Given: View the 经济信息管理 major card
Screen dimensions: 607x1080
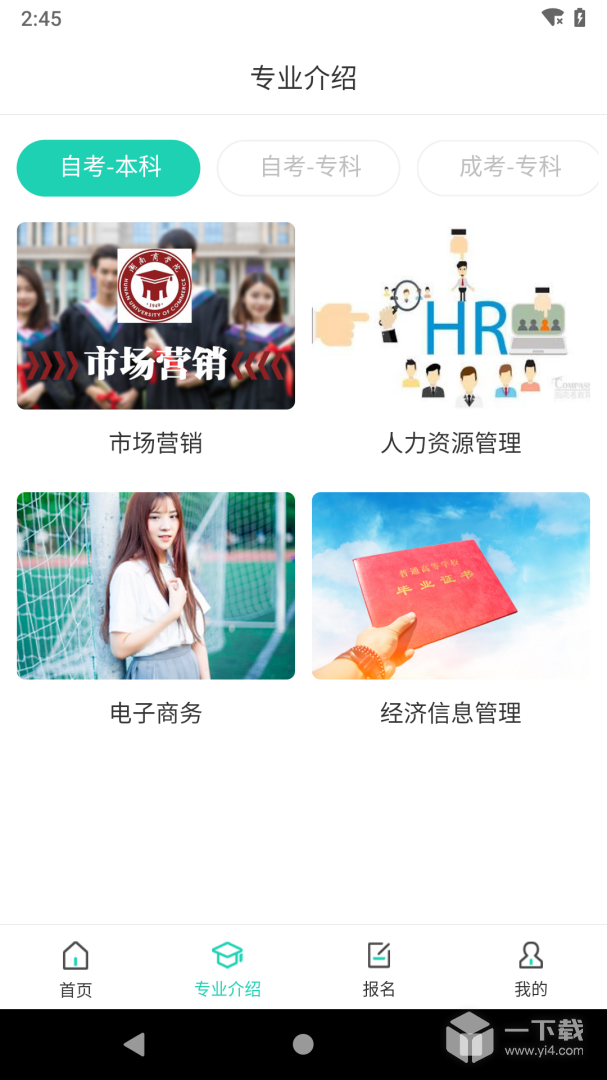Looking at the screenshot, I should click(x=451, y=586).
